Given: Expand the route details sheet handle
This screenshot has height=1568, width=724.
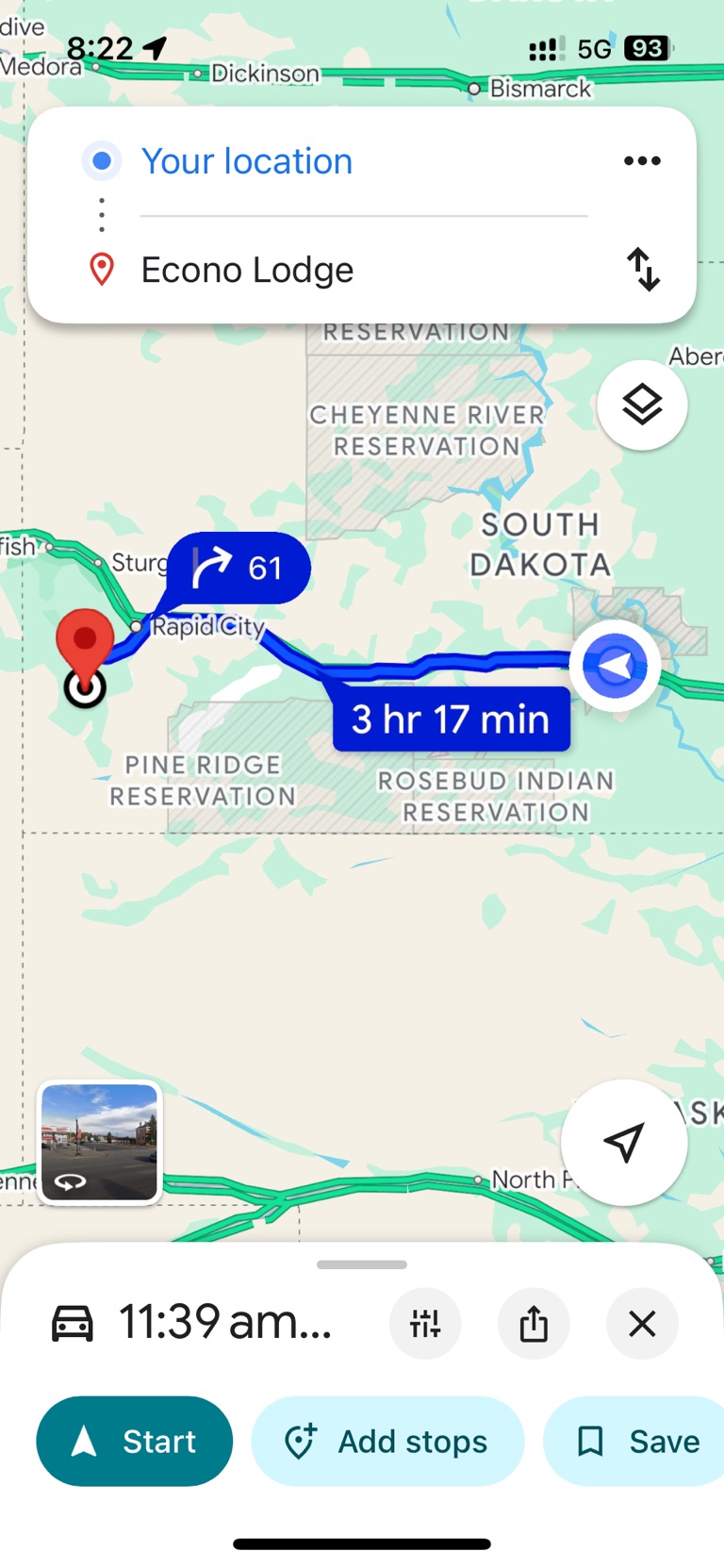Looking at the screenshot, I should click(x=362, y=1264).
